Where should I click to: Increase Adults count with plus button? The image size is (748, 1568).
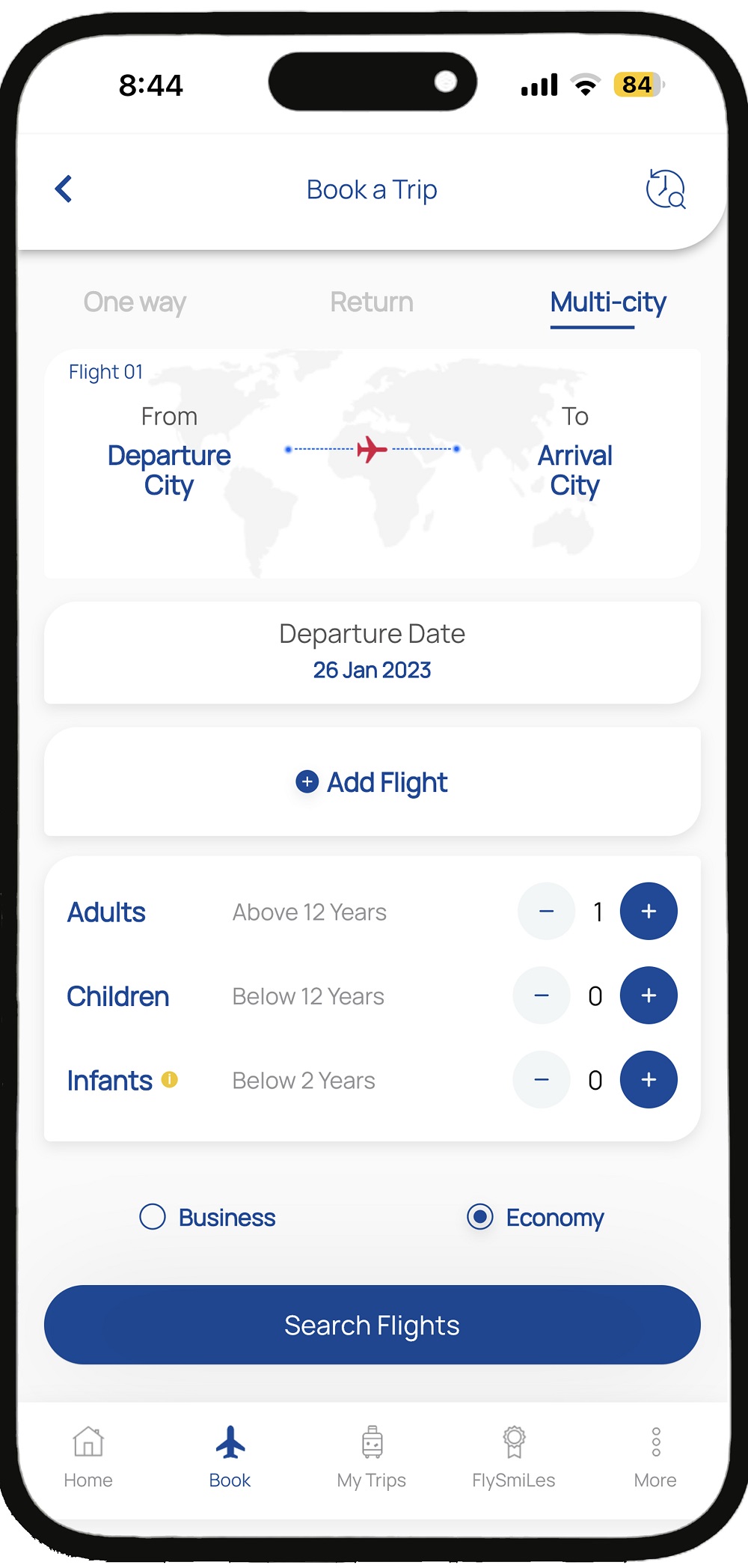click(648, 911)
